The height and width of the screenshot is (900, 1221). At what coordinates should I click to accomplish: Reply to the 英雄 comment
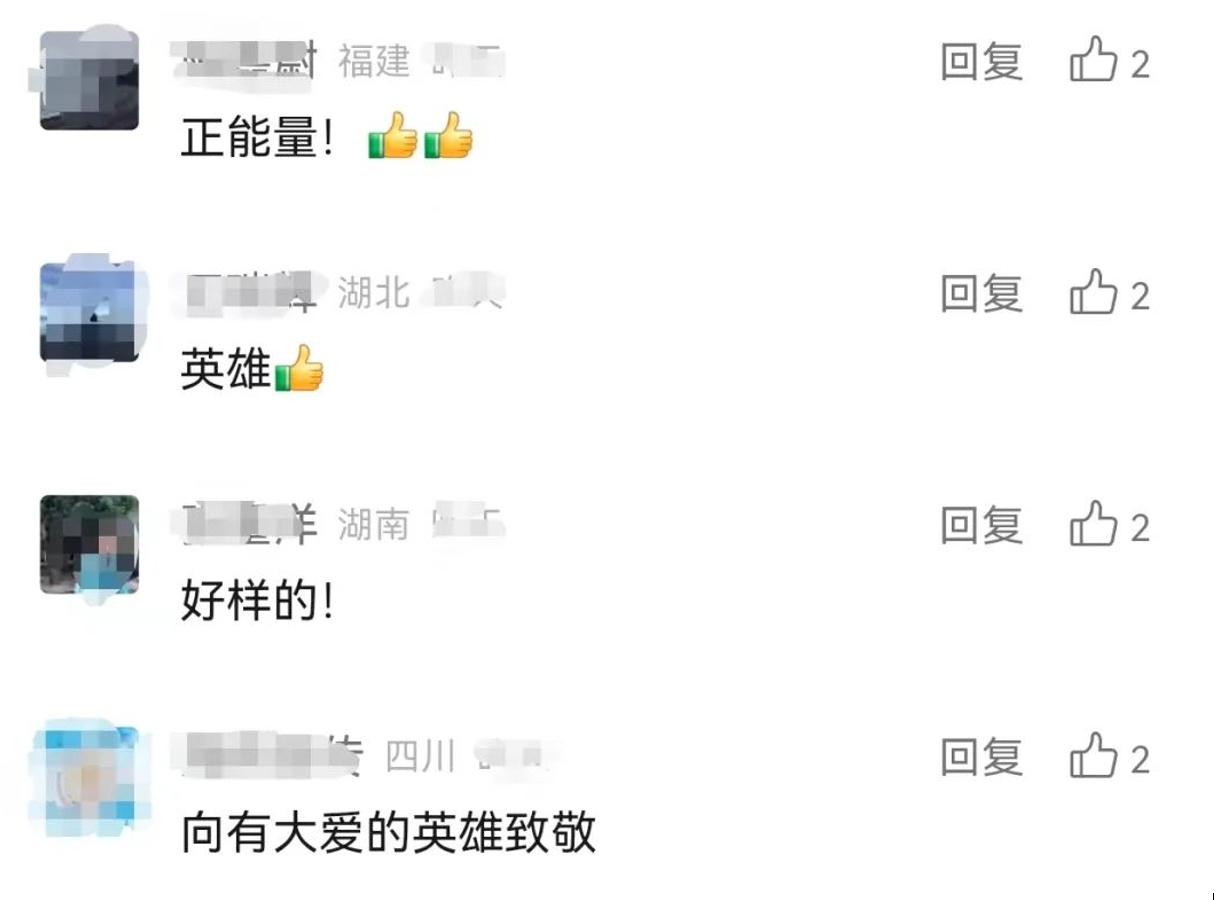pyautogui.click(x=981, y=294)
